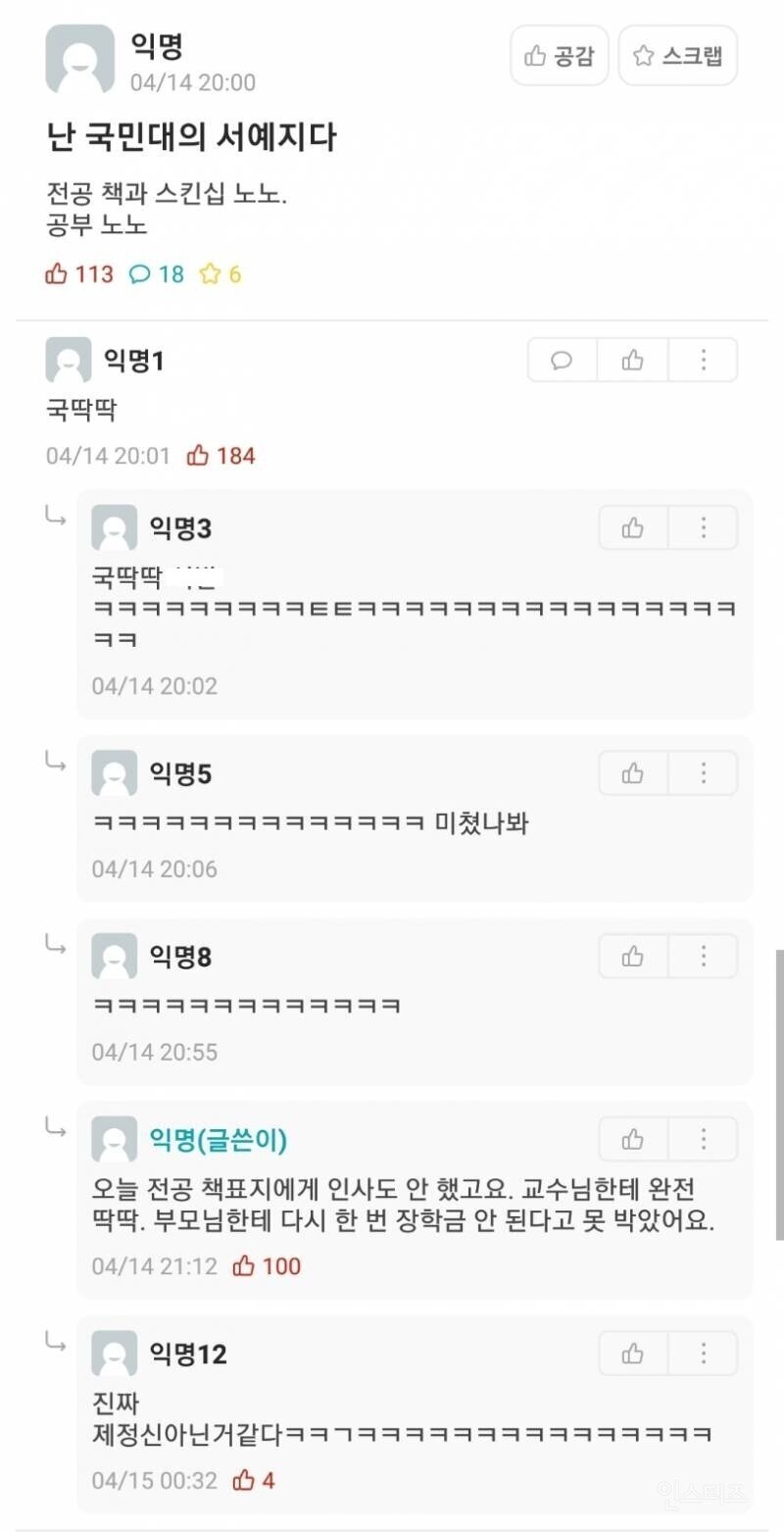Image resolution: width=784 pixels, height=1532 pixels.
Task: Like 익명8's reply
Action: [633, 956]
